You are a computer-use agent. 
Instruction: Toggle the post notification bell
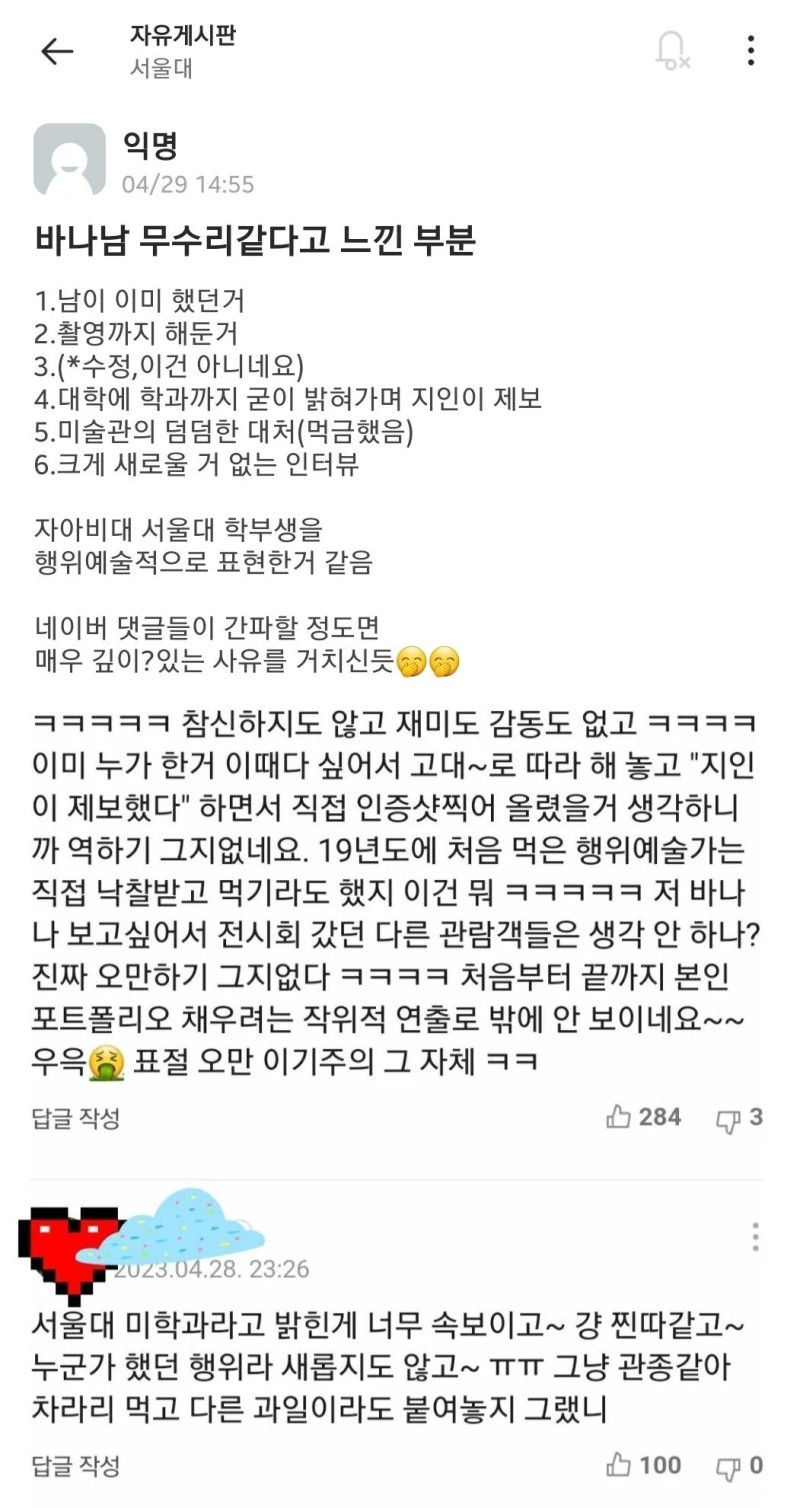coord(671,50)
